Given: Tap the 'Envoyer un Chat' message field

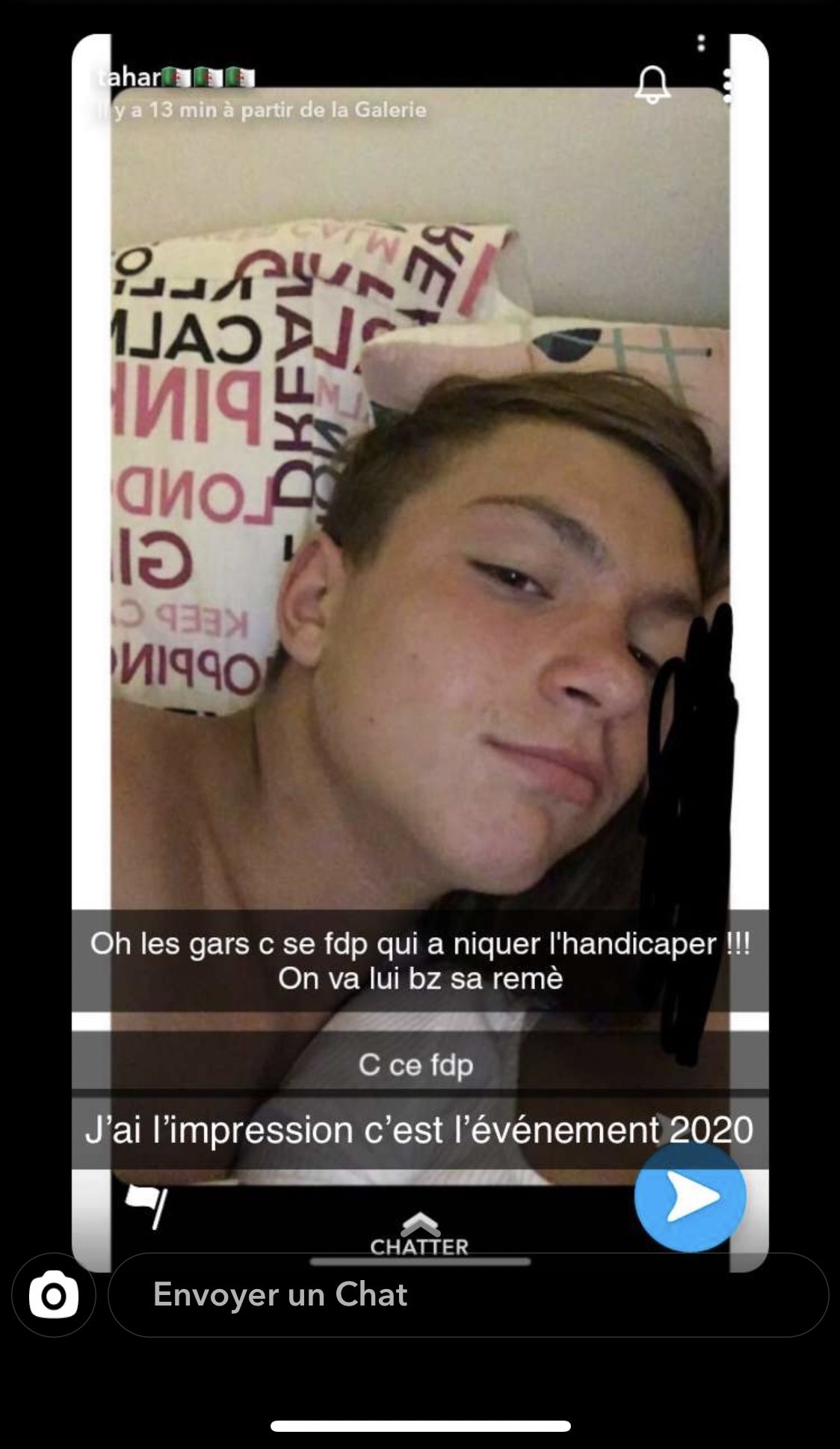Looking at the screenshot, I should [468, 1294].
